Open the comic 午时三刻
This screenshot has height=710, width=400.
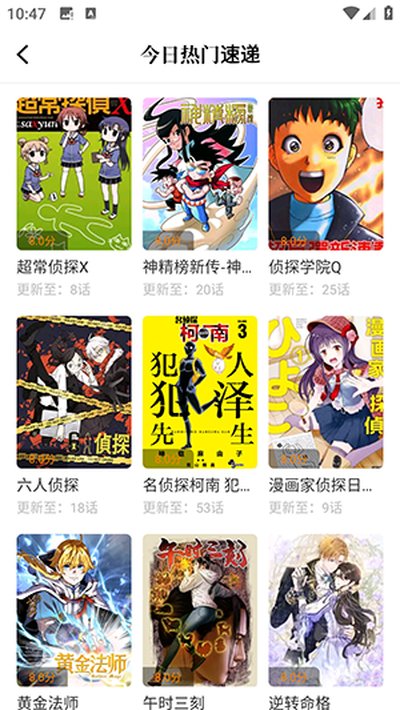click(x=200, y=610)
